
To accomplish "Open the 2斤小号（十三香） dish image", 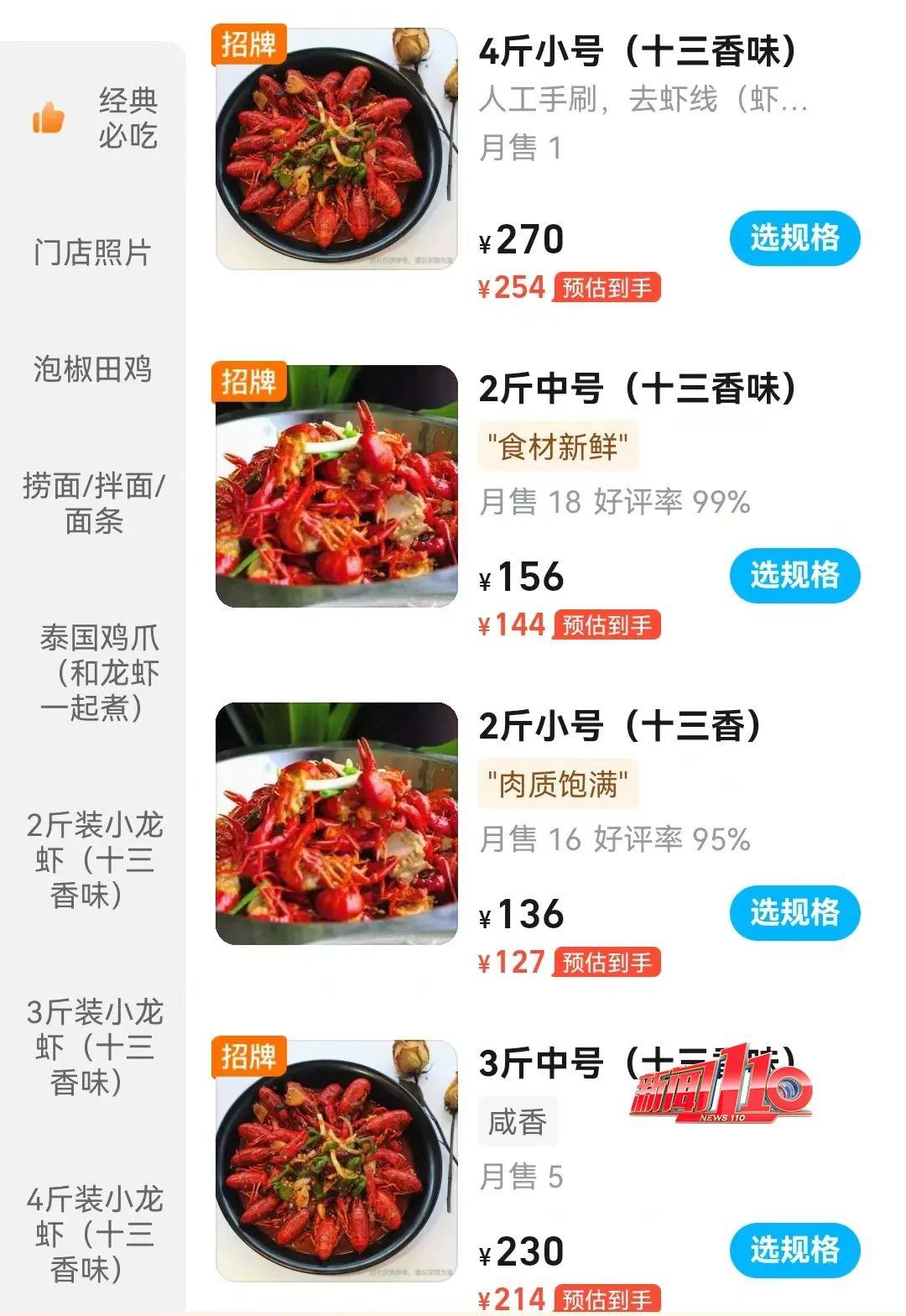I will [336, 823].
